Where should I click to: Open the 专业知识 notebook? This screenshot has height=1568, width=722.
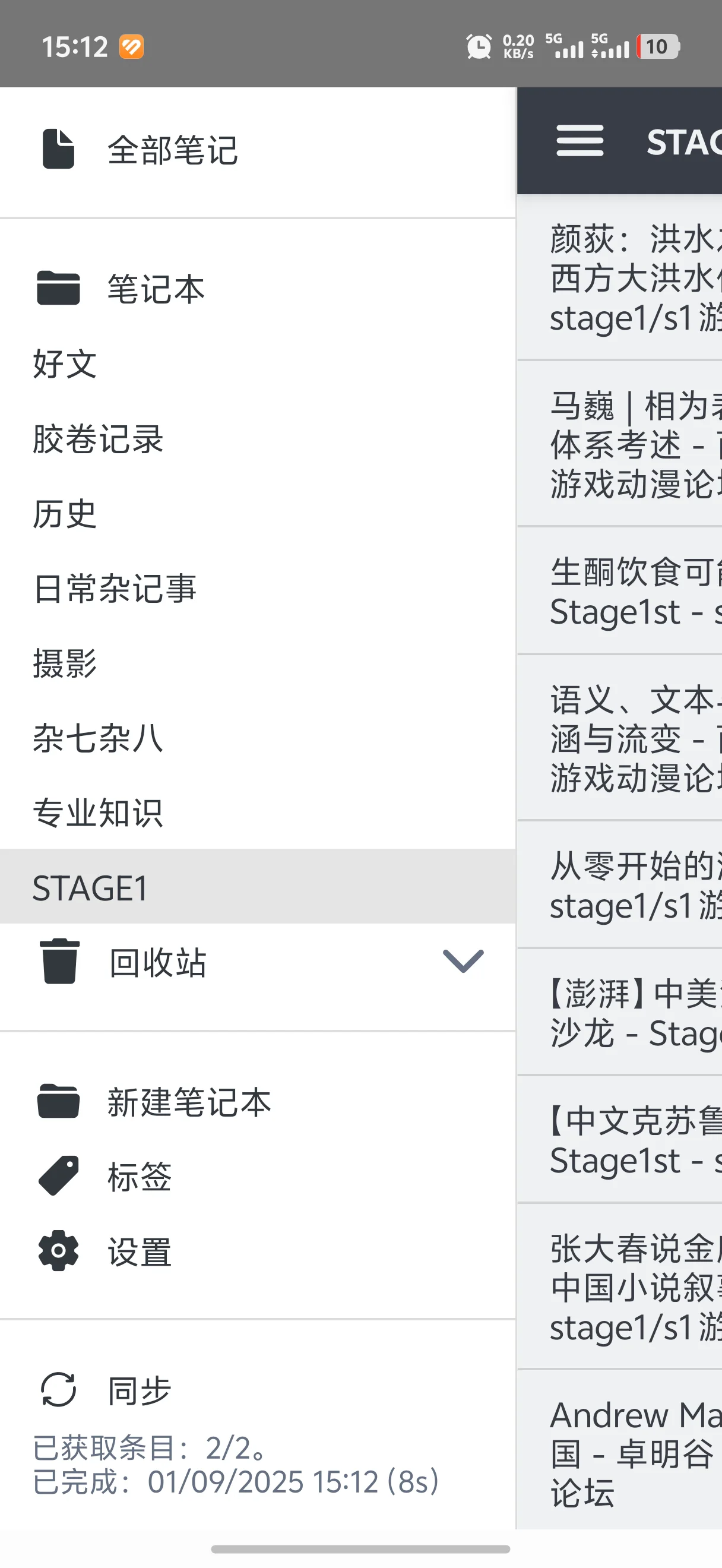click(x=258, y=813)
